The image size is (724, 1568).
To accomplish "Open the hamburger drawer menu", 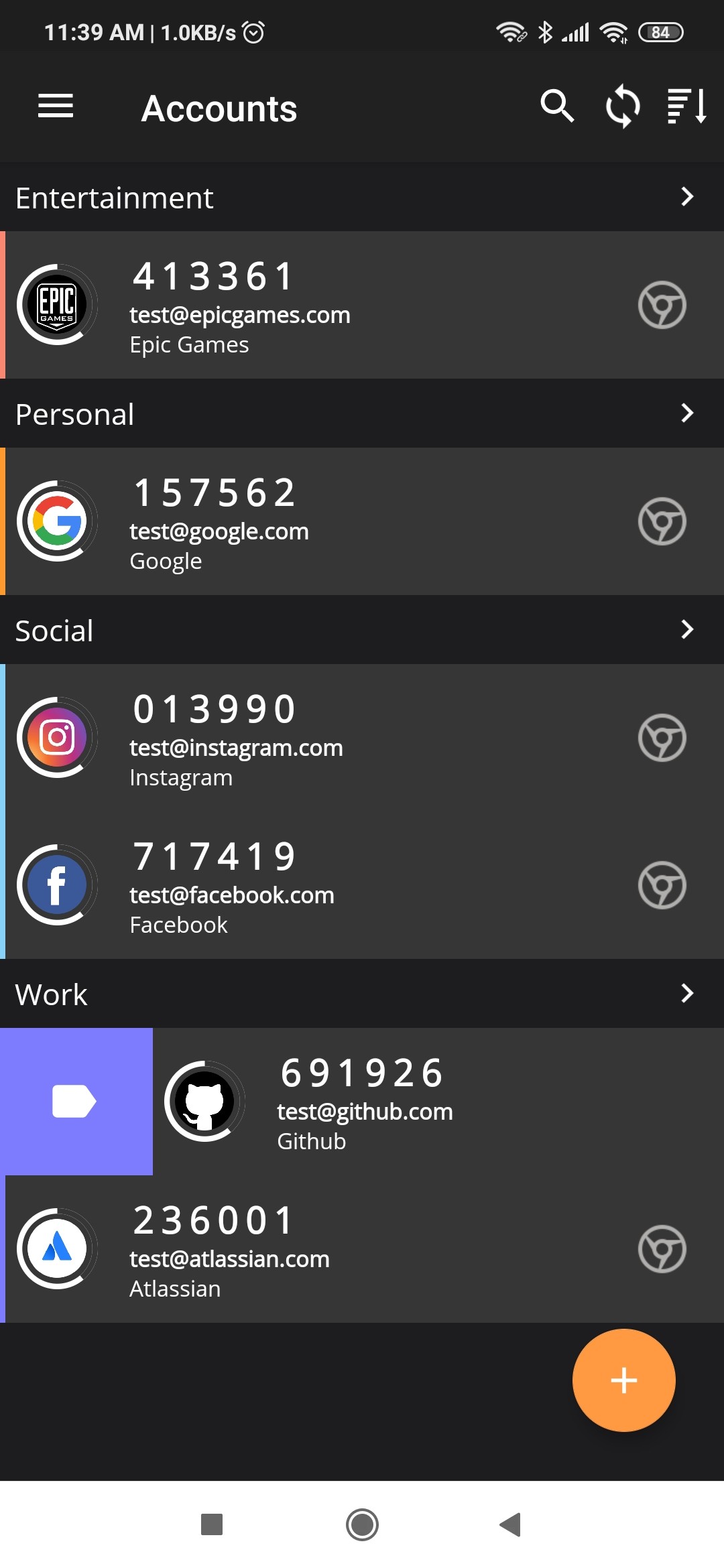I will pos(56,106).
